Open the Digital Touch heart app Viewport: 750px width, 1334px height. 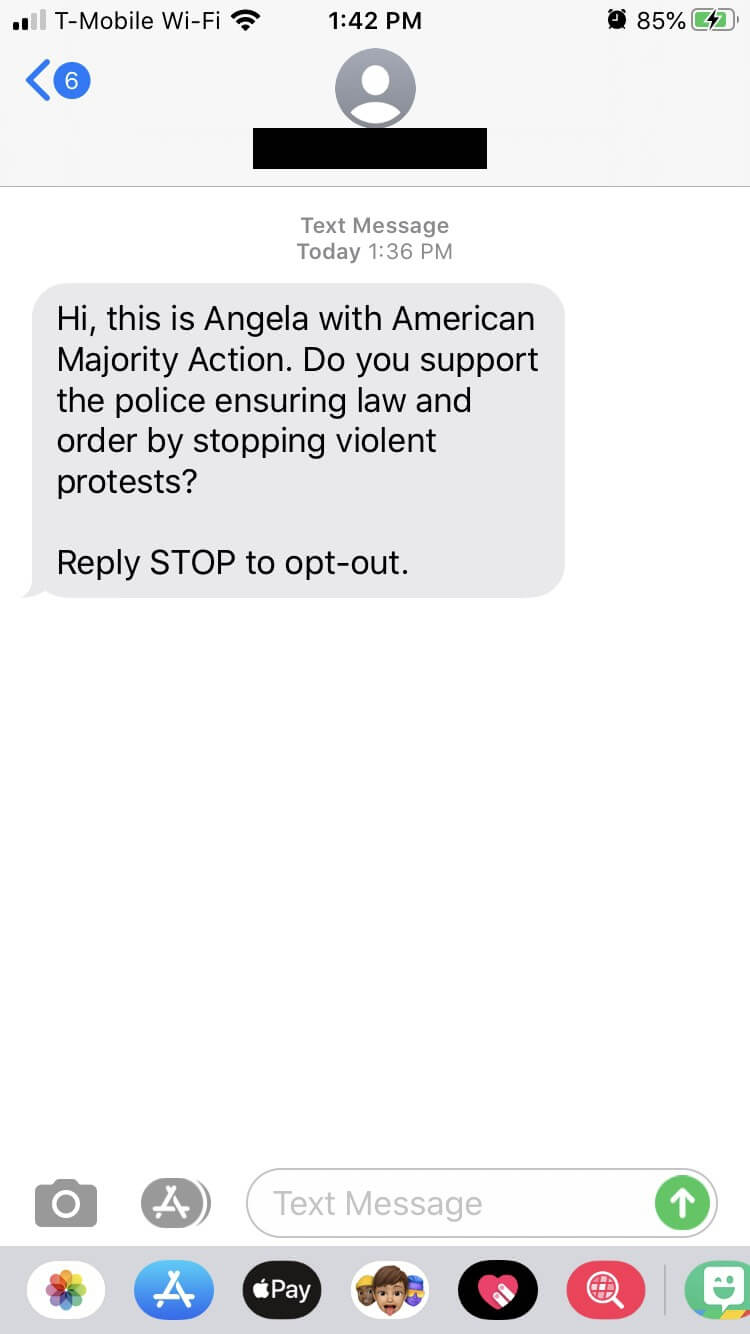498,1290
